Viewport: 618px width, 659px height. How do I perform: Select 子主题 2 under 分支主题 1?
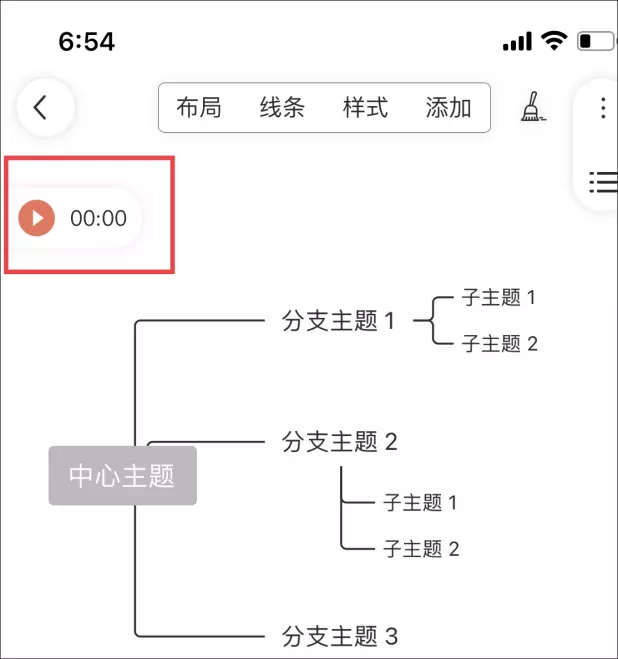(499, 343)
